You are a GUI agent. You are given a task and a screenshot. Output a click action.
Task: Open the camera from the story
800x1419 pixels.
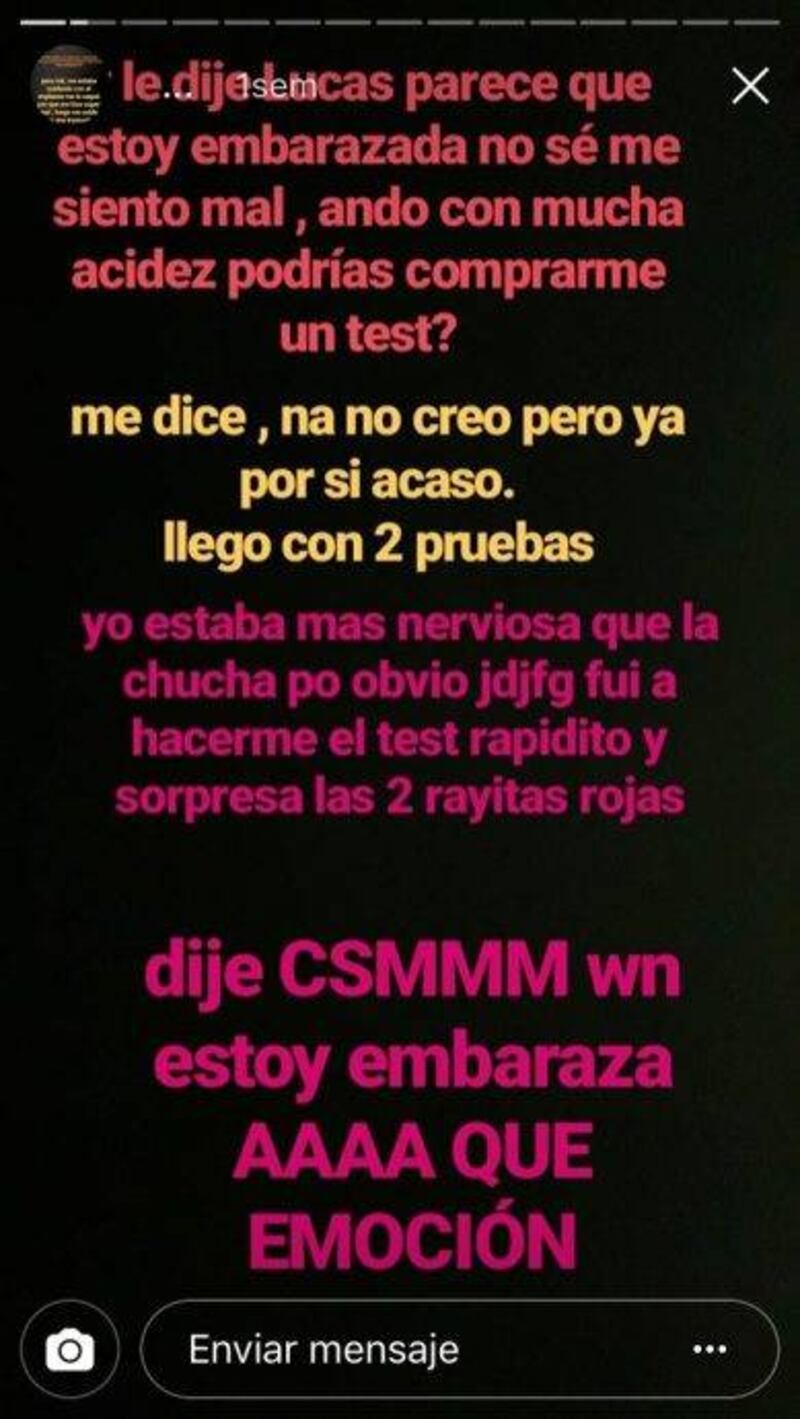(70, 1352)
